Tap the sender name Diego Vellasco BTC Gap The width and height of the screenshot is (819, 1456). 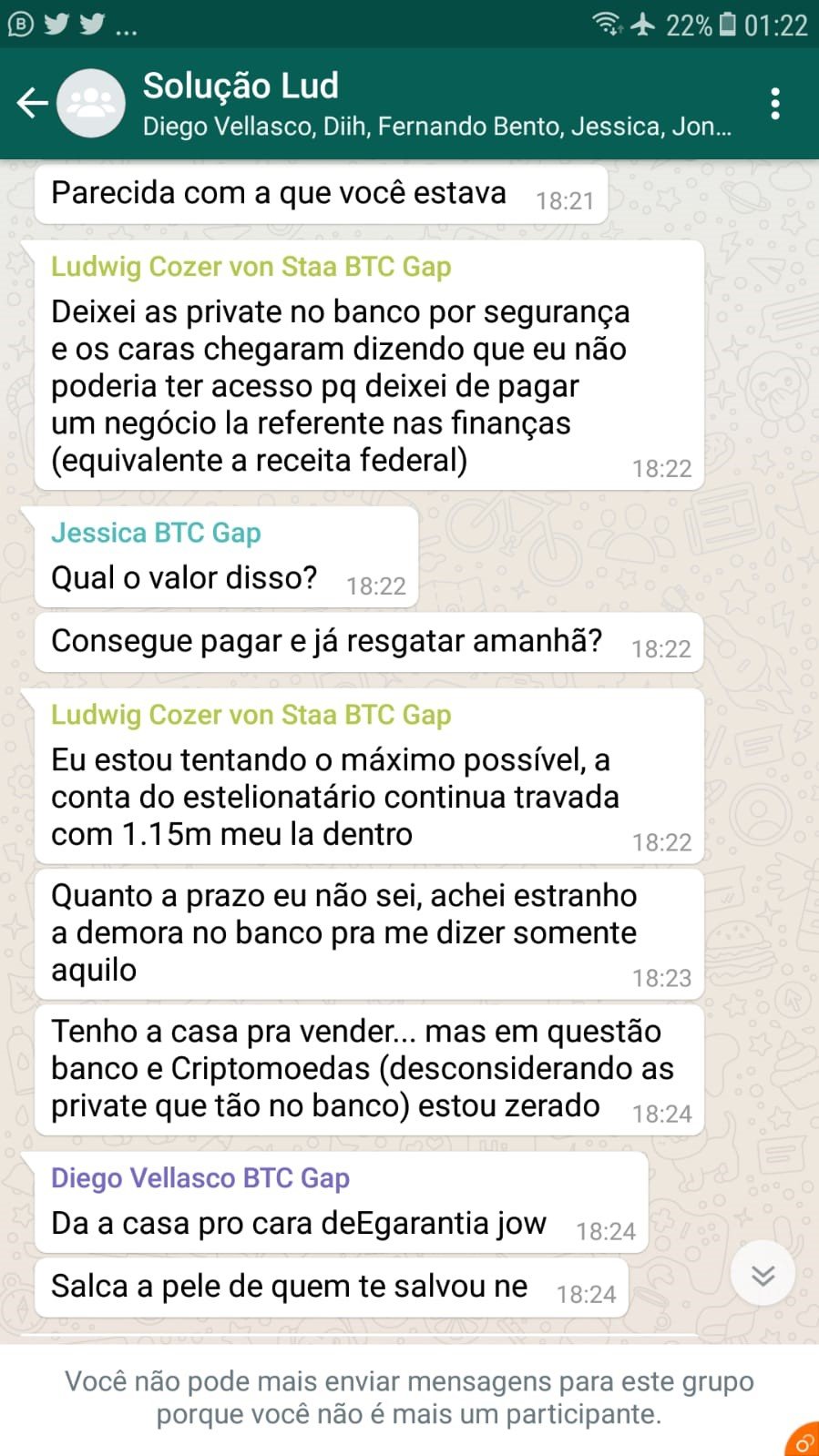[200, 1178]
